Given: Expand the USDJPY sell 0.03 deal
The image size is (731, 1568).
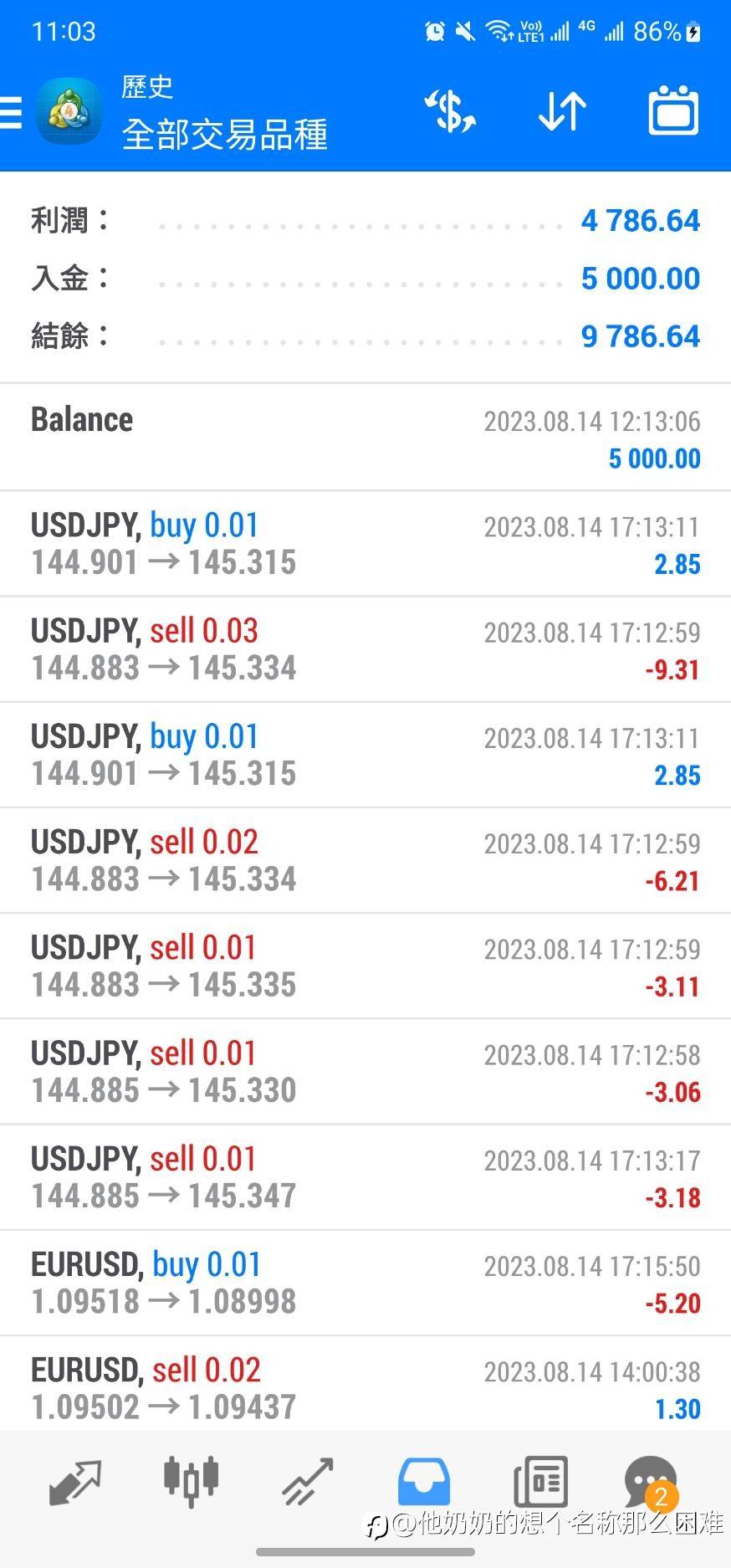Looking at the screenshot, I should 365,649.
